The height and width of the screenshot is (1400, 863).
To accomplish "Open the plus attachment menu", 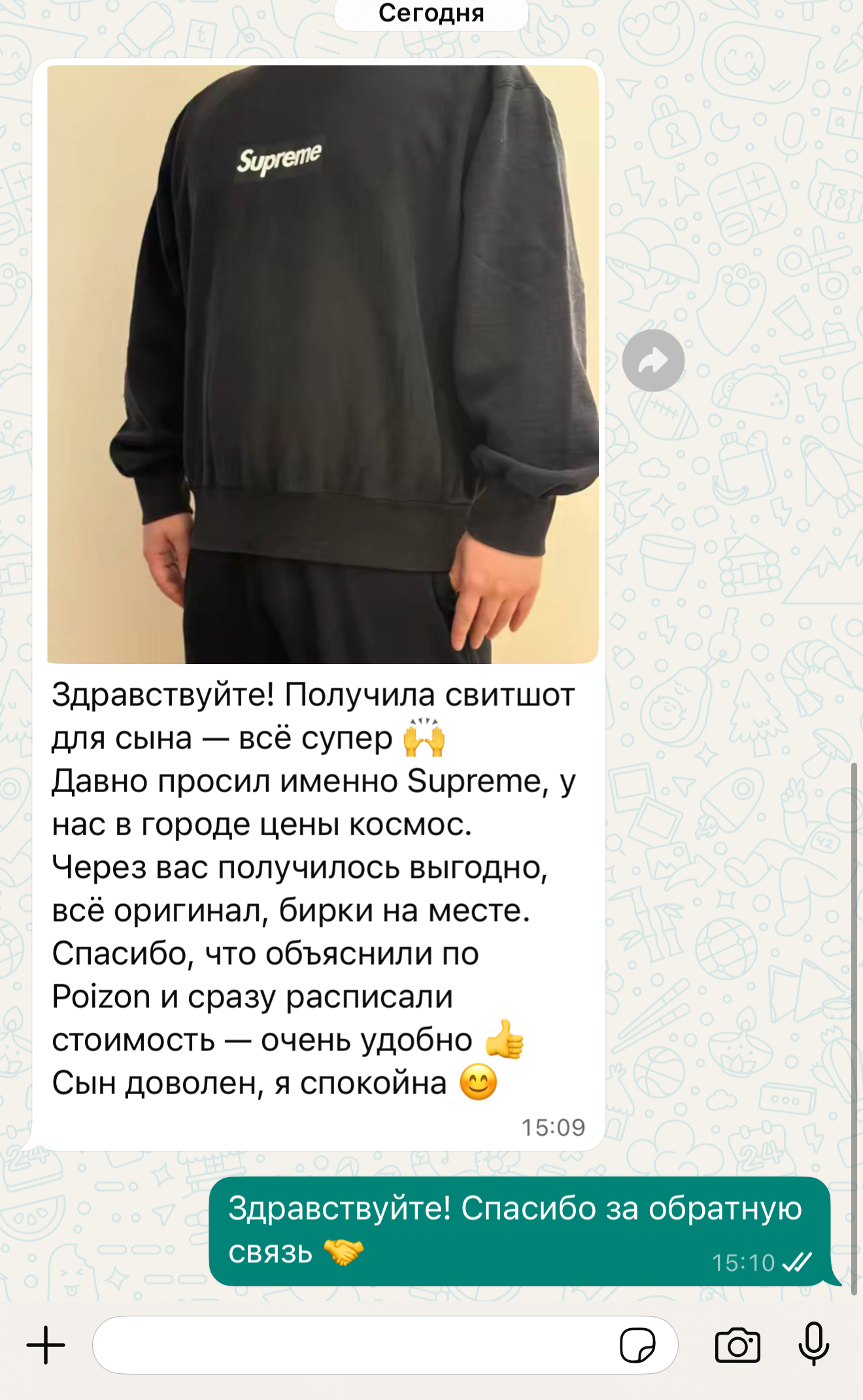I will pyautogui.click(x=46, y=1345).
